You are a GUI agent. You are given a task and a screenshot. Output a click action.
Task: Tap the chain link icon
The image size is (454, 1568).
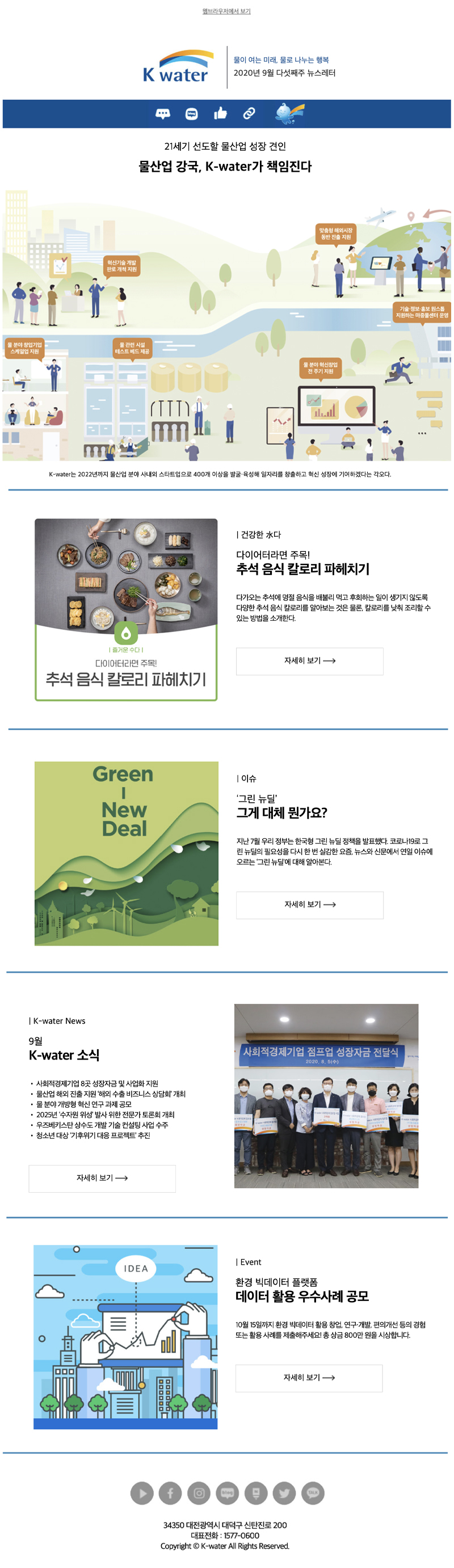coord(249,113)
